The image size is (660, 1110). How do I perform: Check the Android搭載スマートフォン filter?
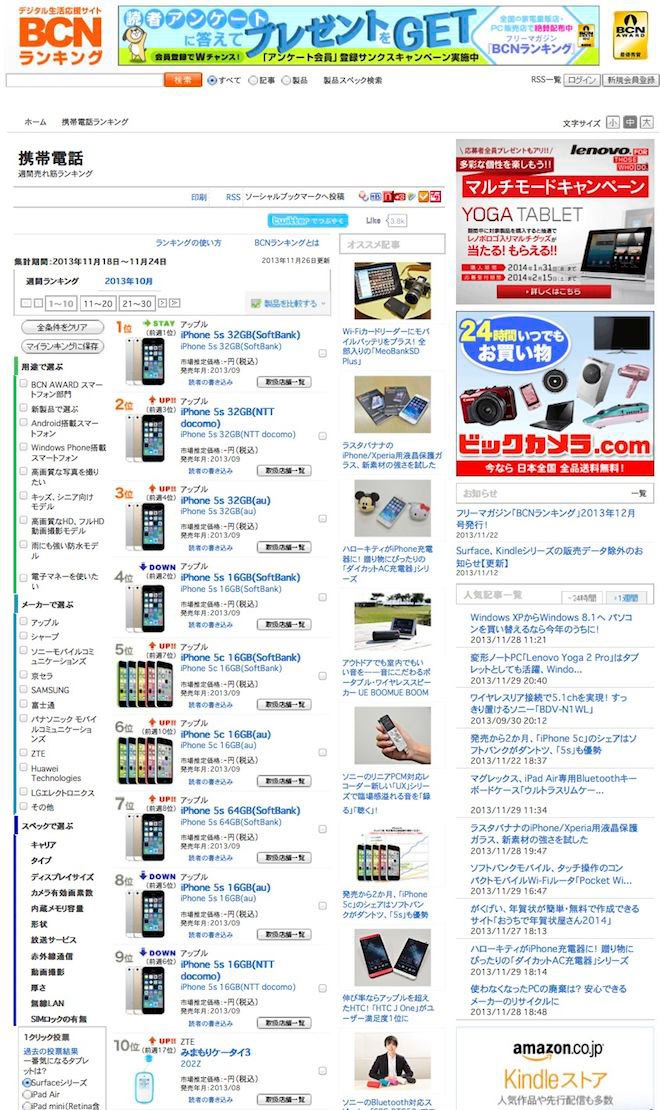24,423
